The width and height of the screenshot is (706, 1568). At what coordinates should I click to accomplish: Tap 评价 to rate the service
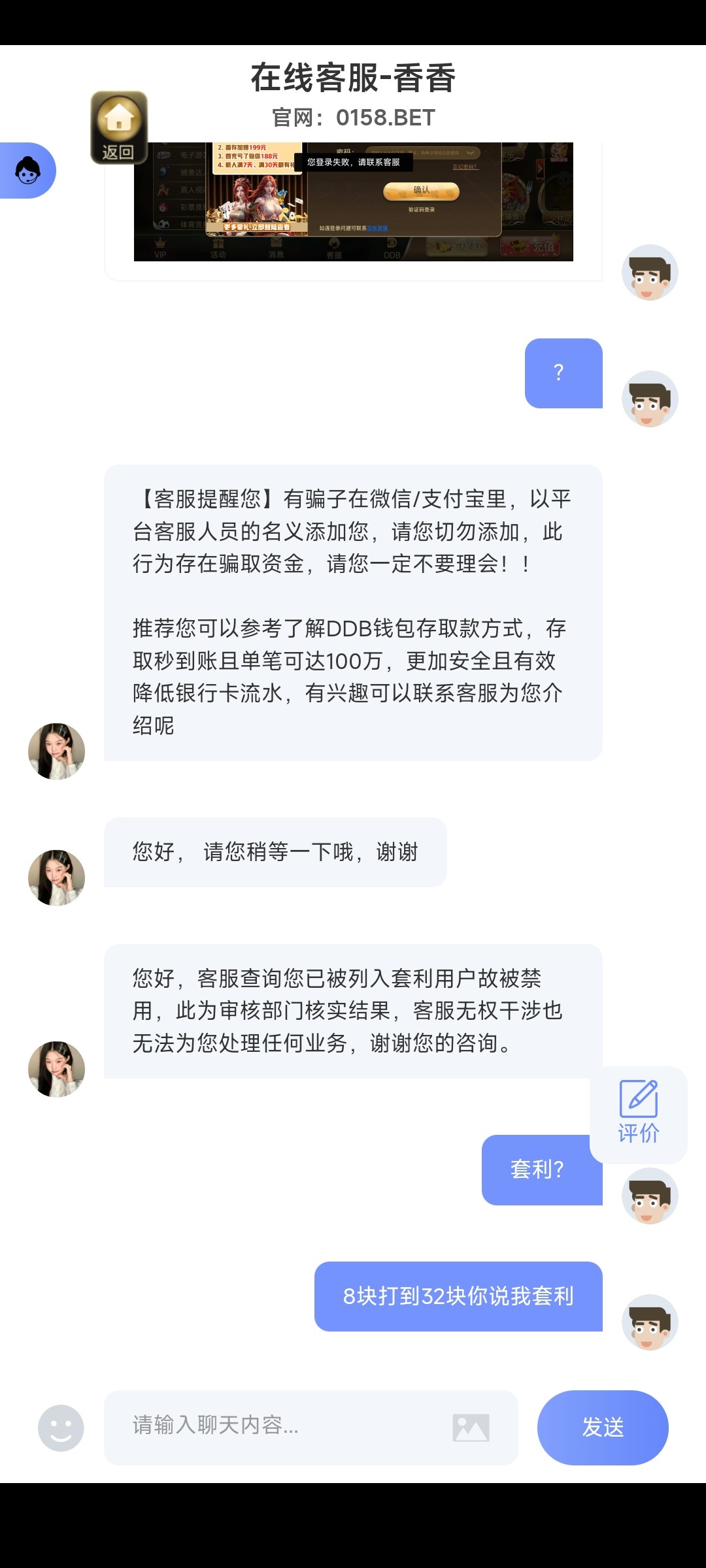(638, 1114)
